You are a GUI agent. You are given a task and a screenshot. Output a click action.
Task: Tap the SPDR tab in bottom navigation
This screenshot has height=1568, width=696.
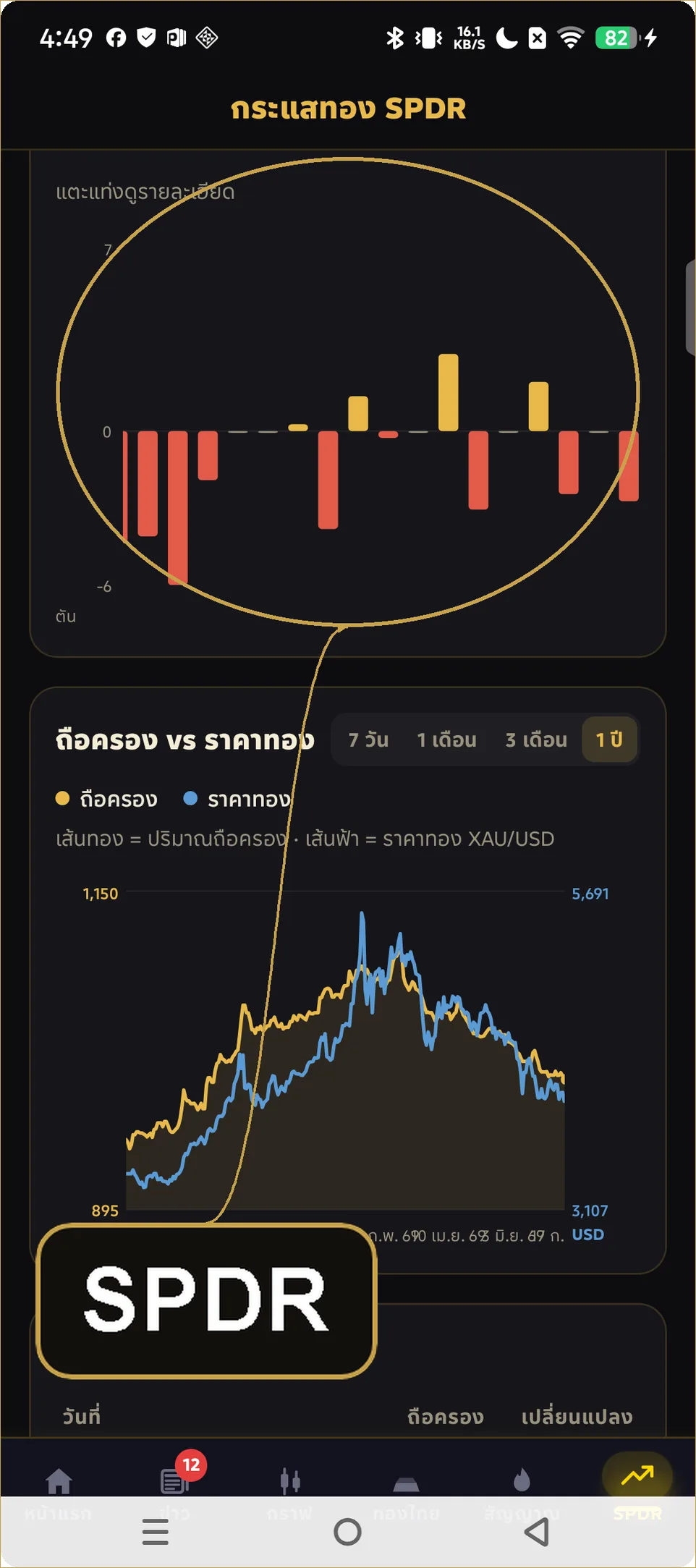(x=637, y=1487)
